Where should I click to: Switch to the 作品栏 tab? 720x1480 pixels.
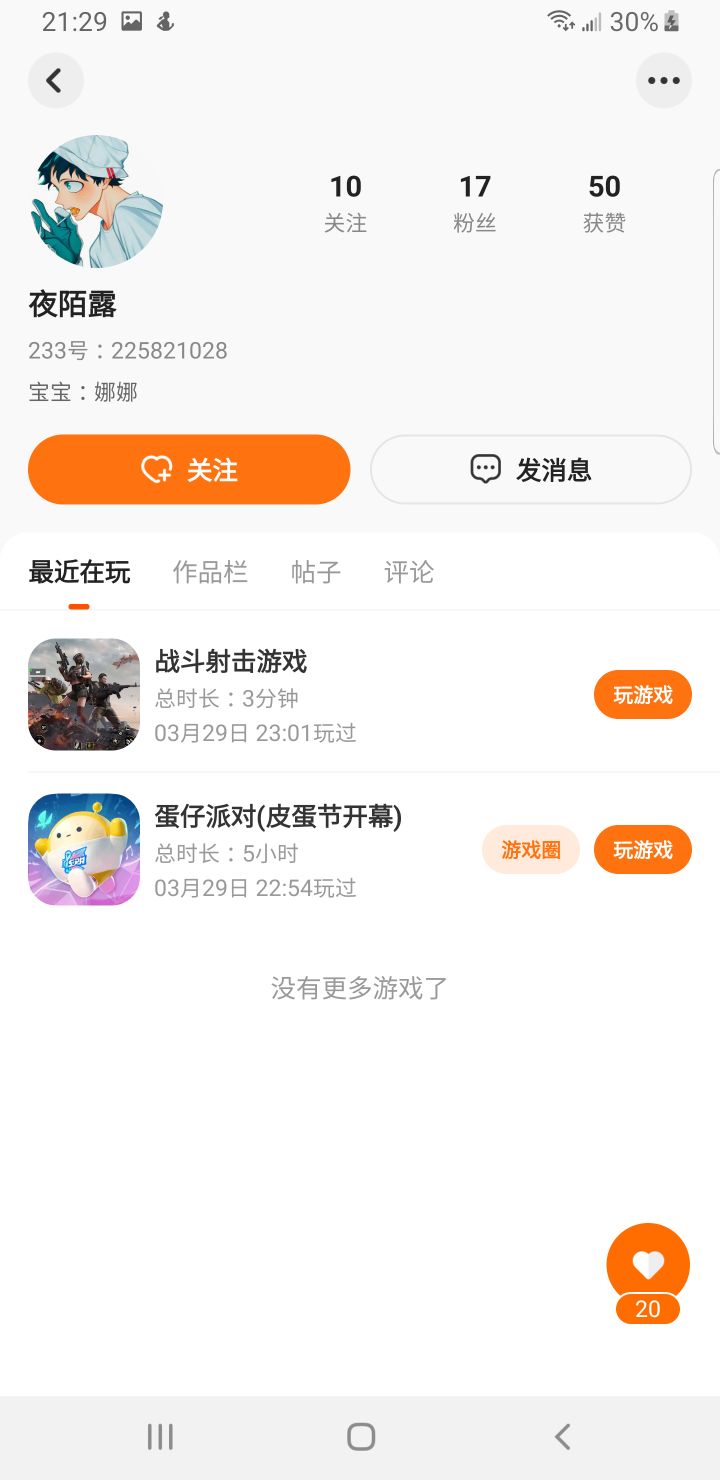tap(210, 572)
